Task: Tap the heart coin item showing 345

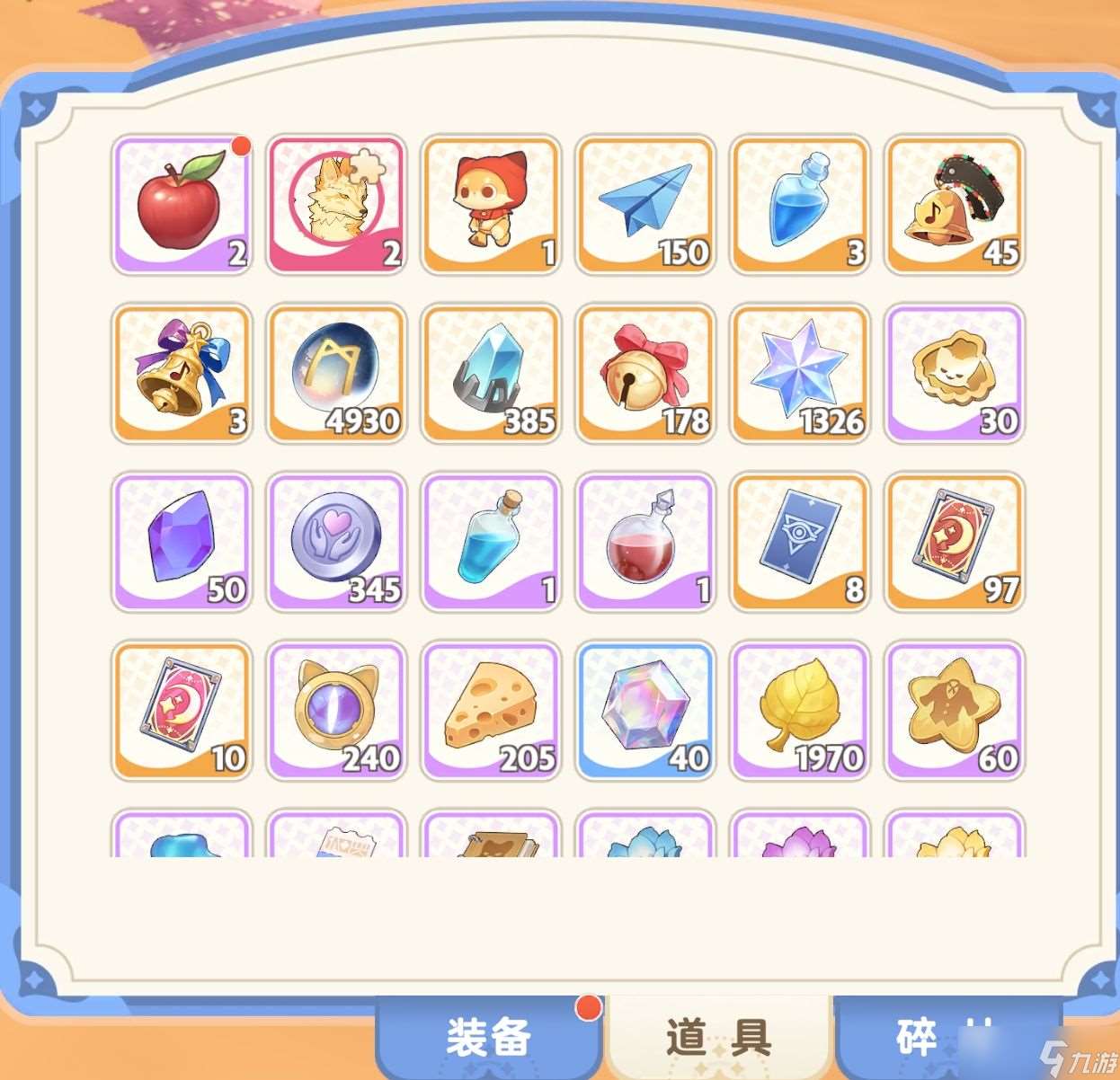Action: point(336,543)
